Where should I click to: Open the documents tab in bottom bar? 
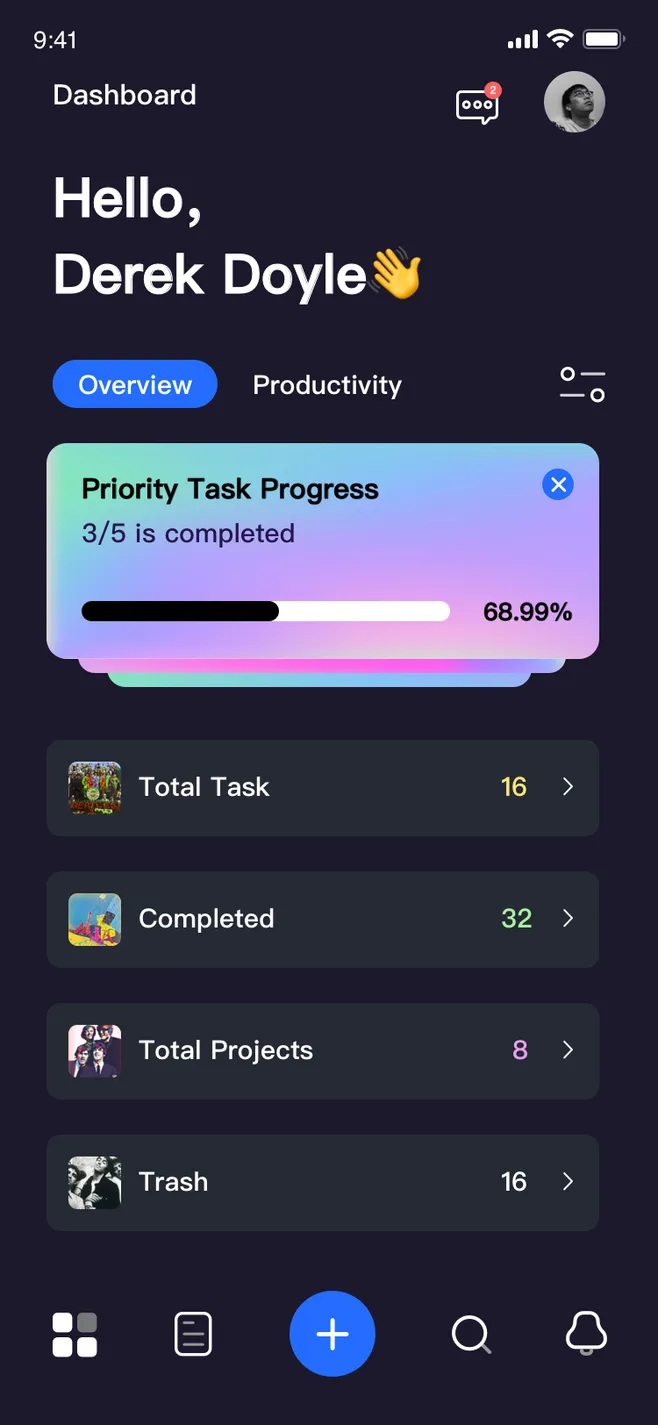tap(193, 1334)
